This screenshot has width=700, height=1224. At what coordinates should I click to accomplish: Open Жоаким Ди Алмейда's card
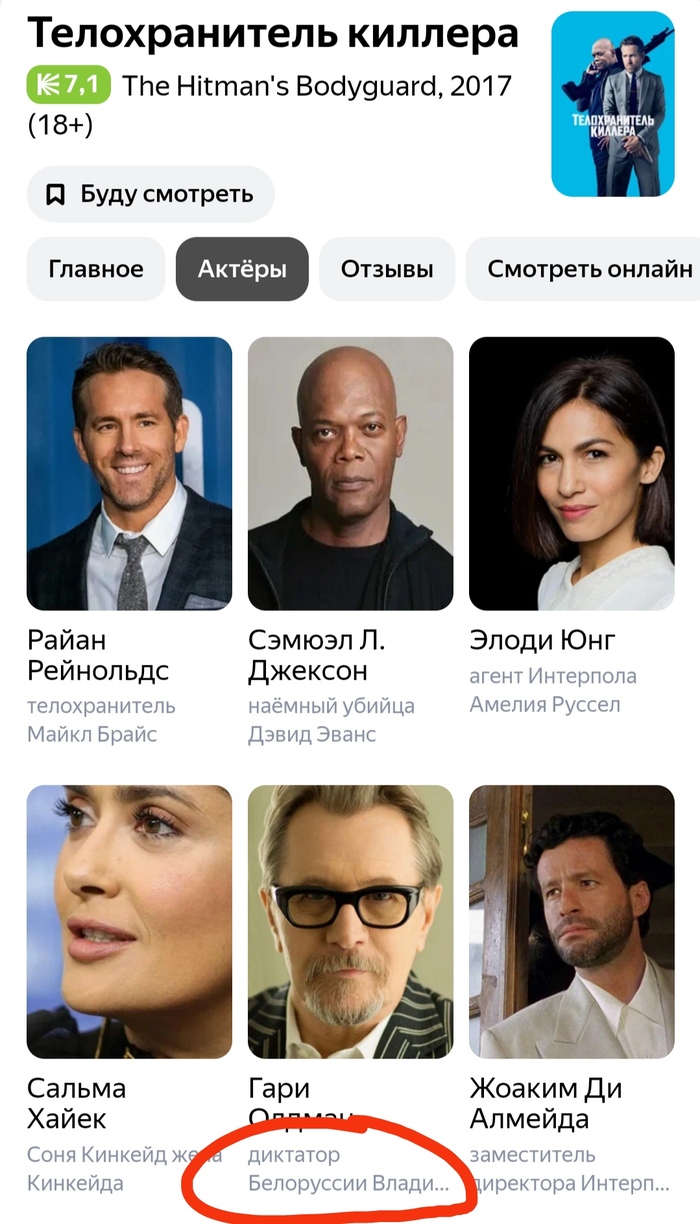point(571,922)
